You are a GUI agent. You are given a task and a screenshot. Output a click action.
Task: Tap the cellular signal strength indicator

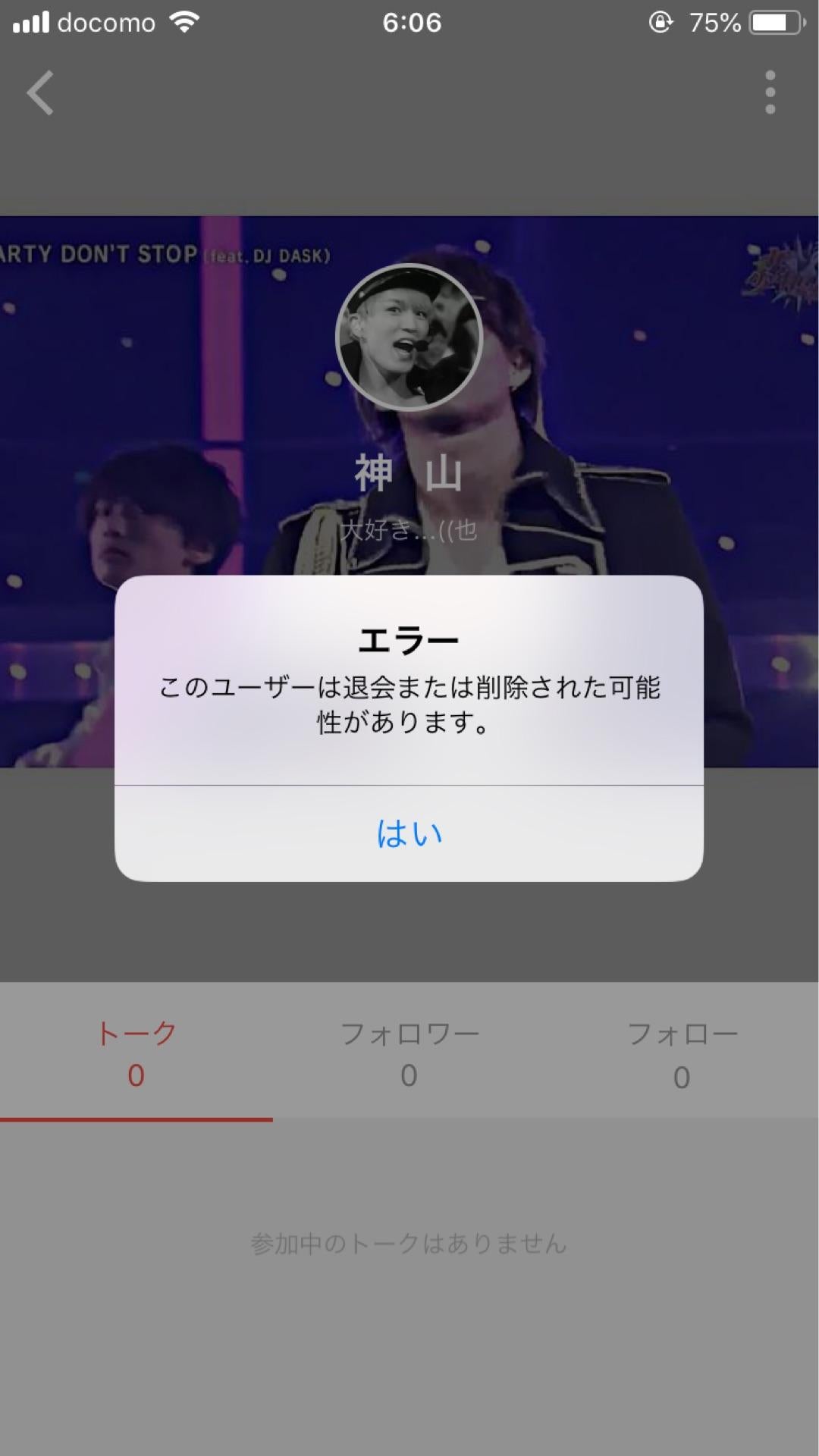29,21
